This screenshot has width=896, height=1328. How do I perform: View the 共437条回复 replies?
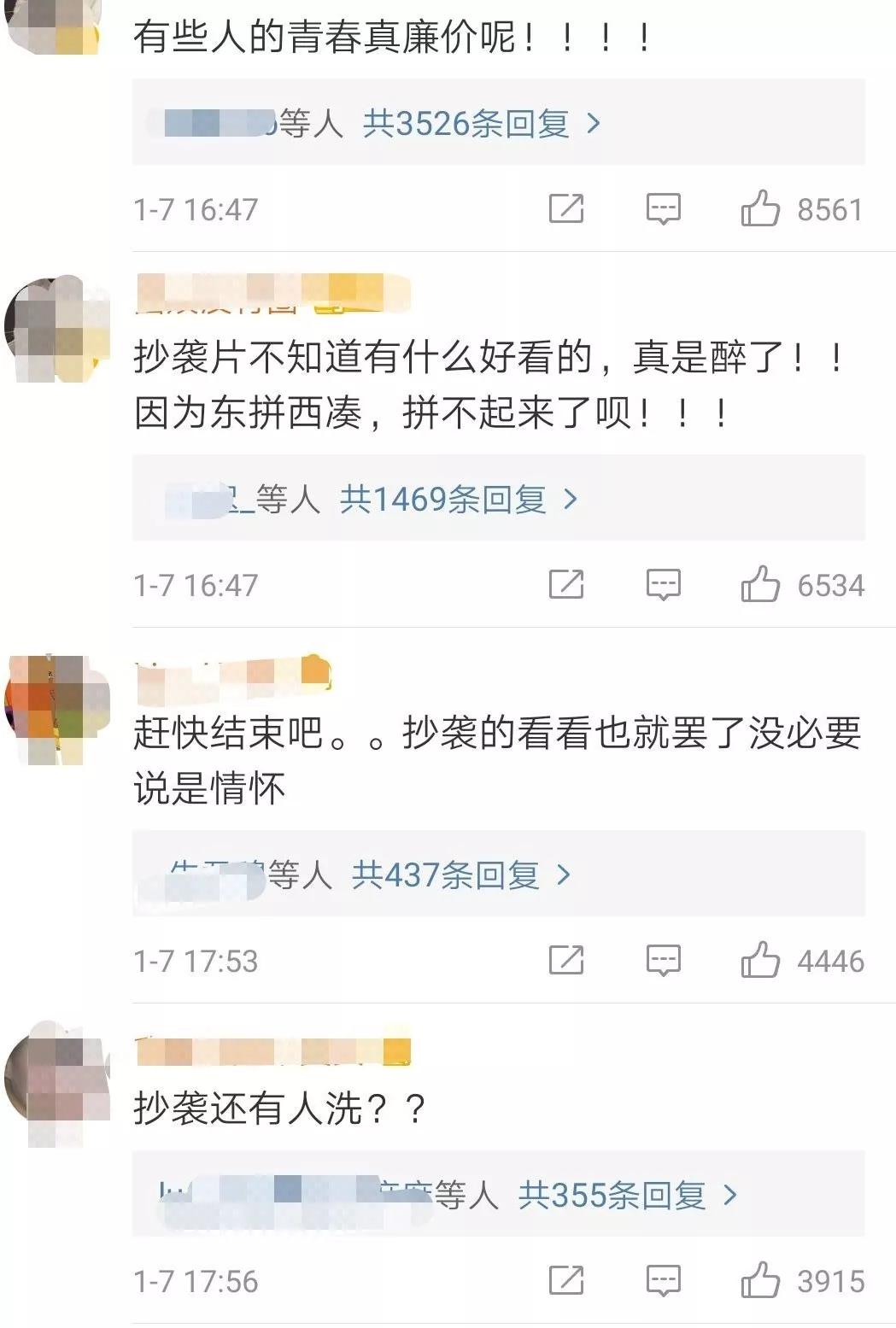(461, 875)
